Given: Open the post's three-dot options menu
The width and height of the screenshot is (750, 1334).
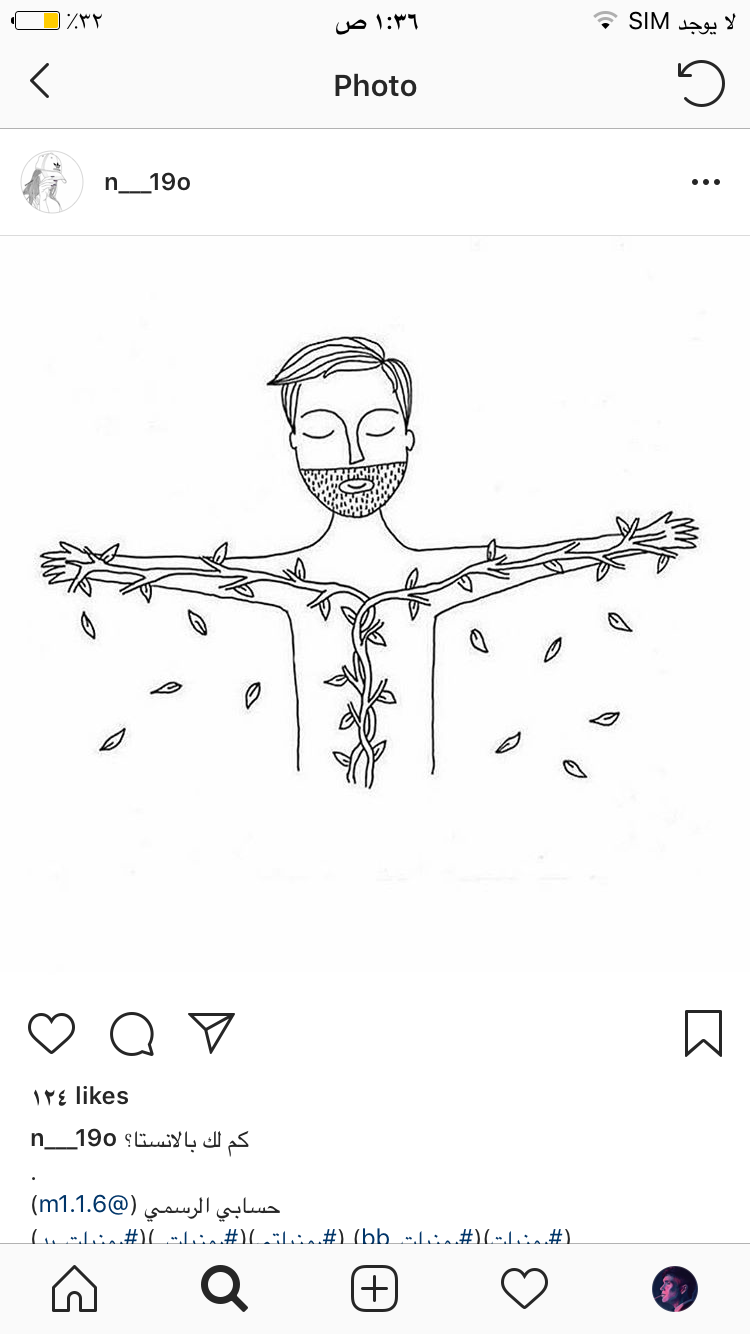Looking at the screenshot, I should tap(705, 182).
